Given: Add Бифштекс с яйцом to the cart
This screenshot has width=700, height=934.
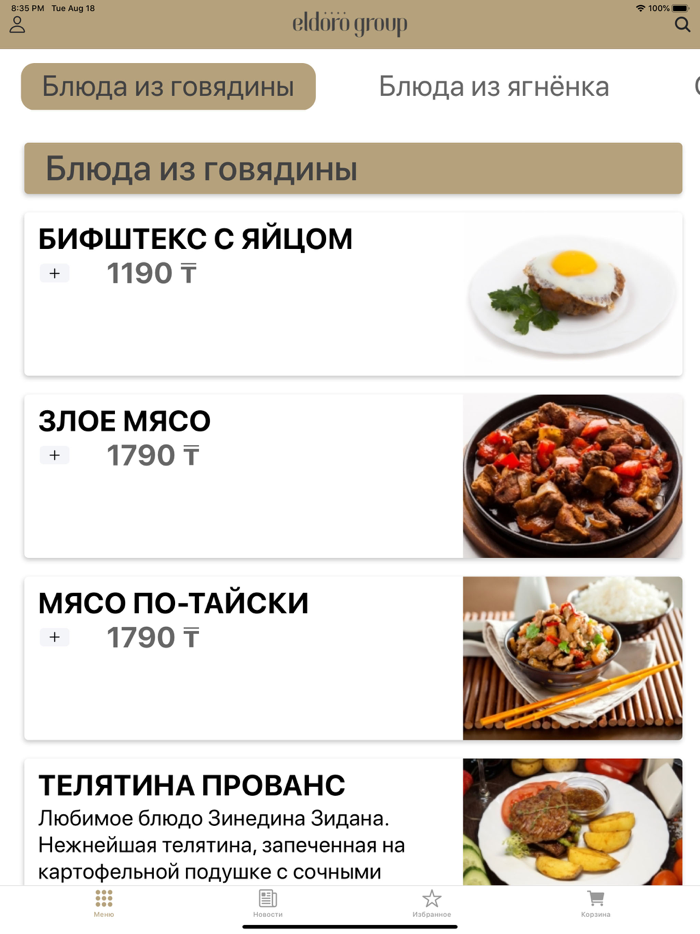Looking at the screenshot, I should (55, 273).
